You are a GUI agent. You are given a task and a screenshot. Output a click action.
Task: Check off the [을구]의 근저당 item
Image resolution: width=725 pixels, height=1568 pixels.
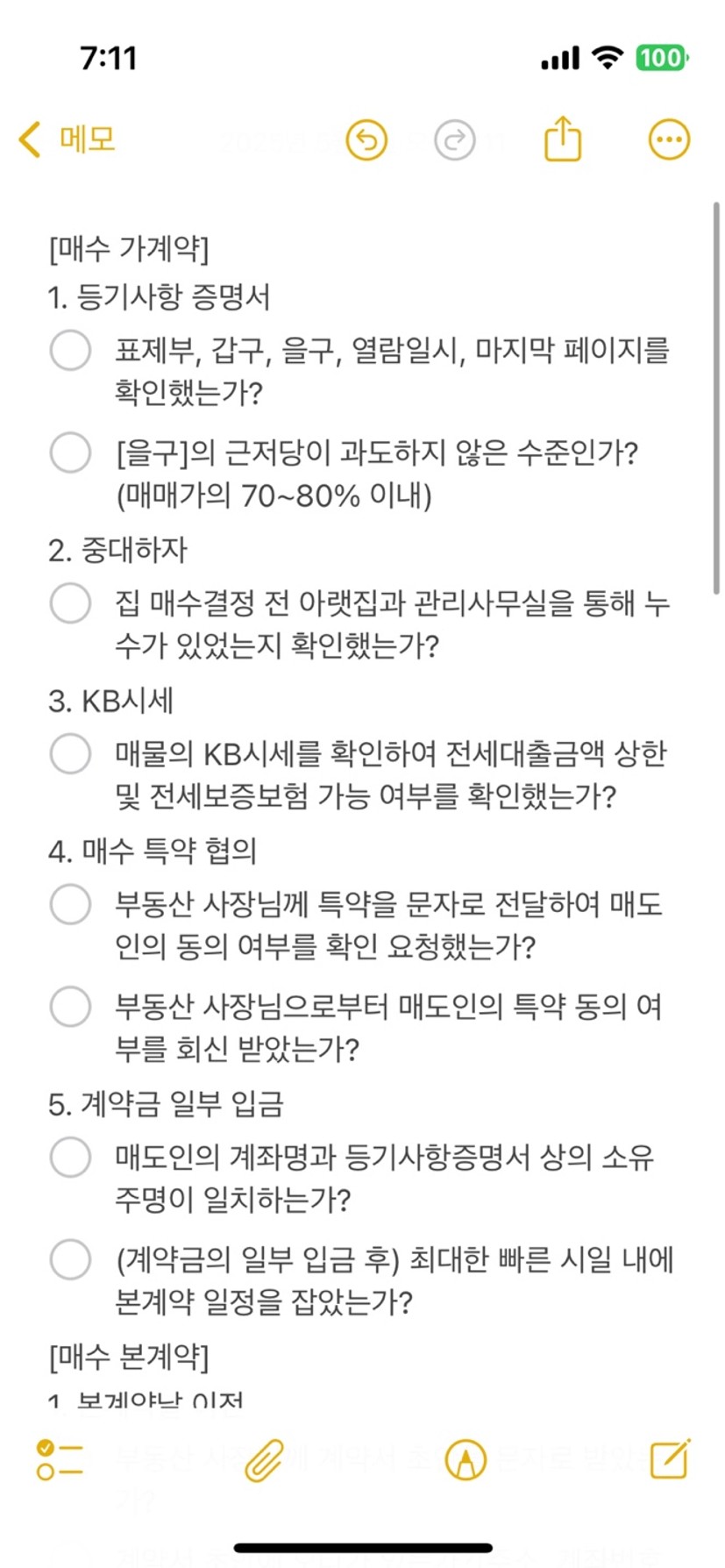70,453
